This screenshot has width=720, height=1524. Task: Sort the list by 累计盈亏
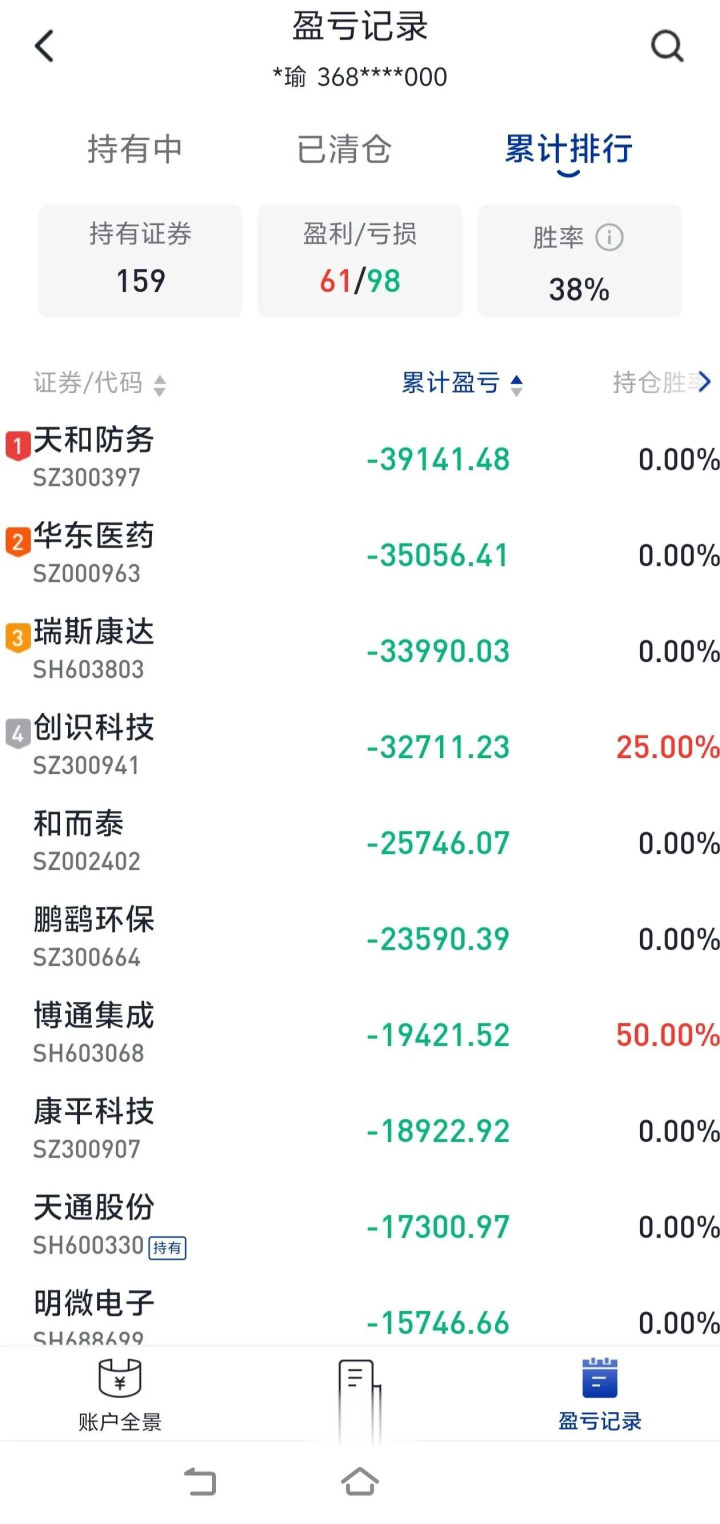pyautogui.click(x=462, y=383)
